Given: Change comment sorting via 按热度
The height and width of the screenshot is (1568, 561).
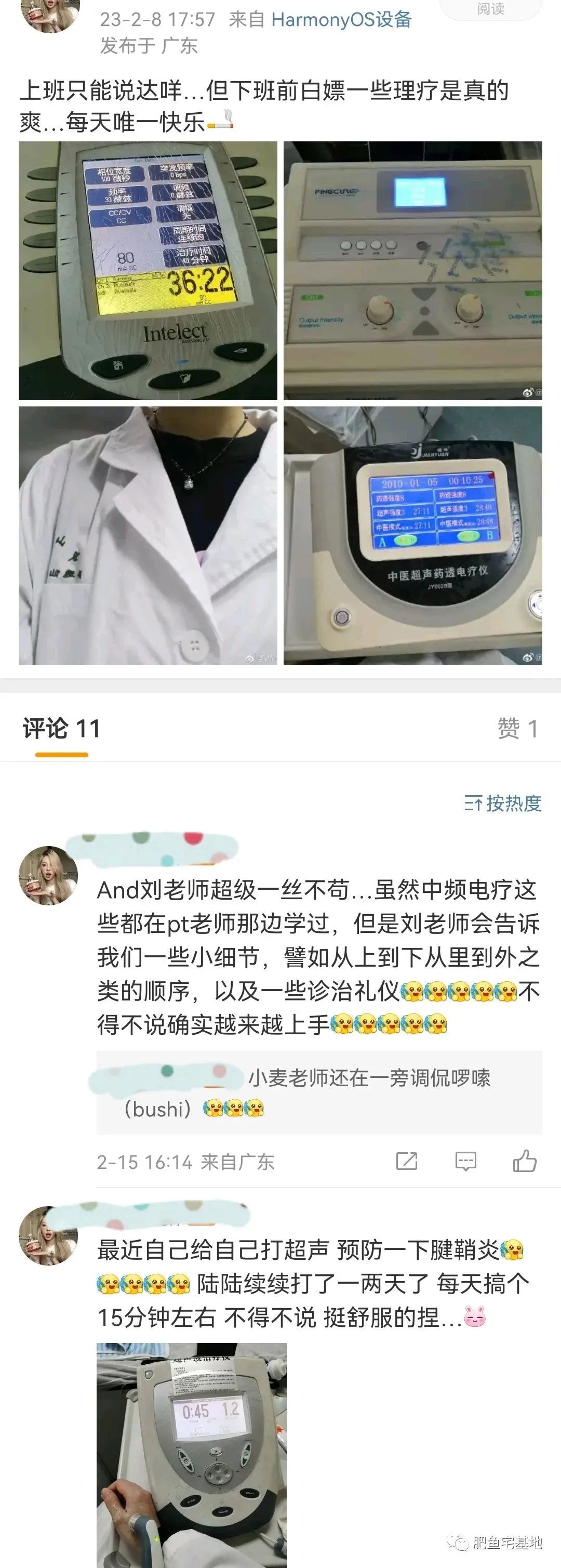Looking at the screenshot, I should pyautogui.click(x=503, y=803).
